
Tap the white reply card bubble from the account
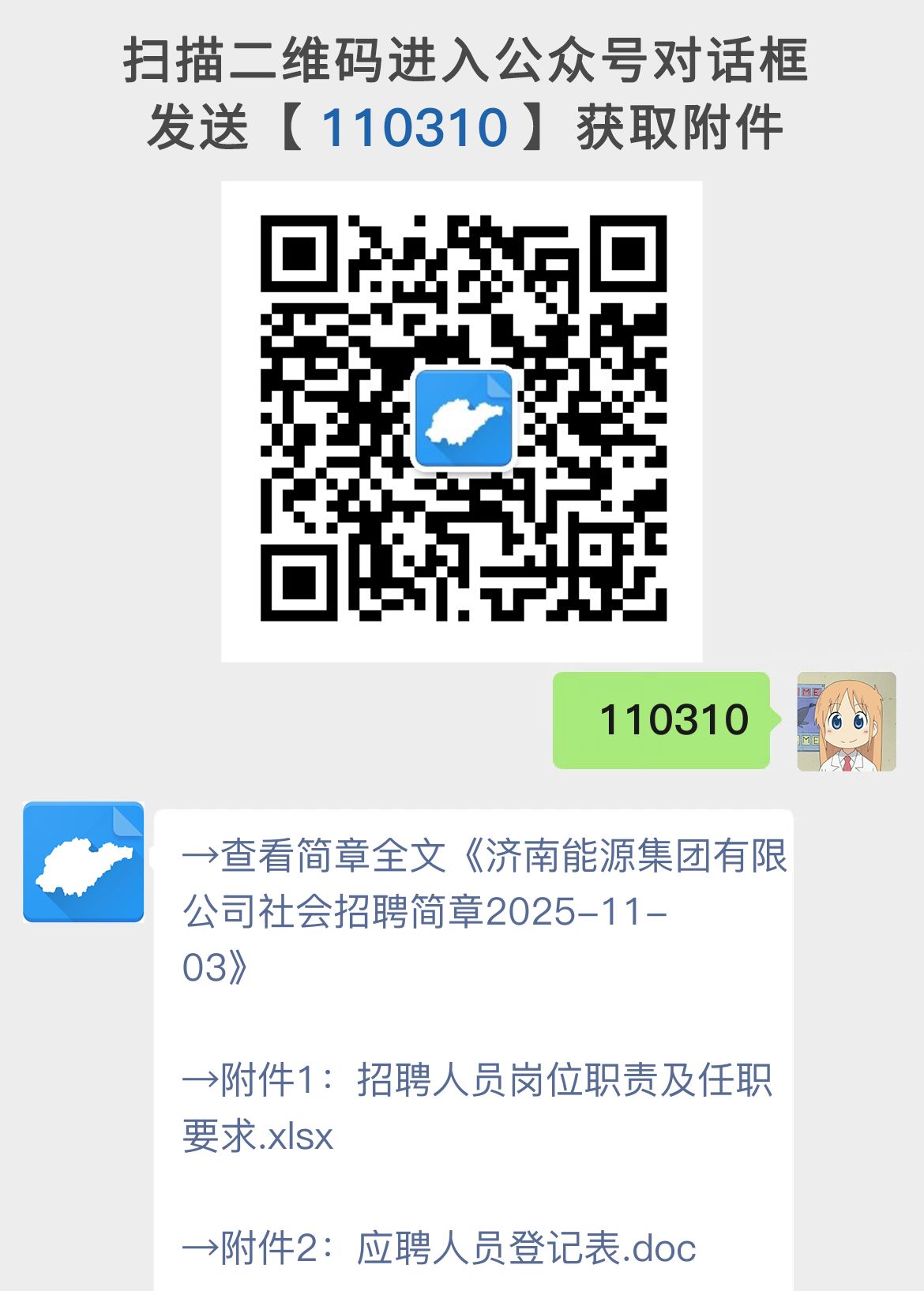tap(474, 1026)
